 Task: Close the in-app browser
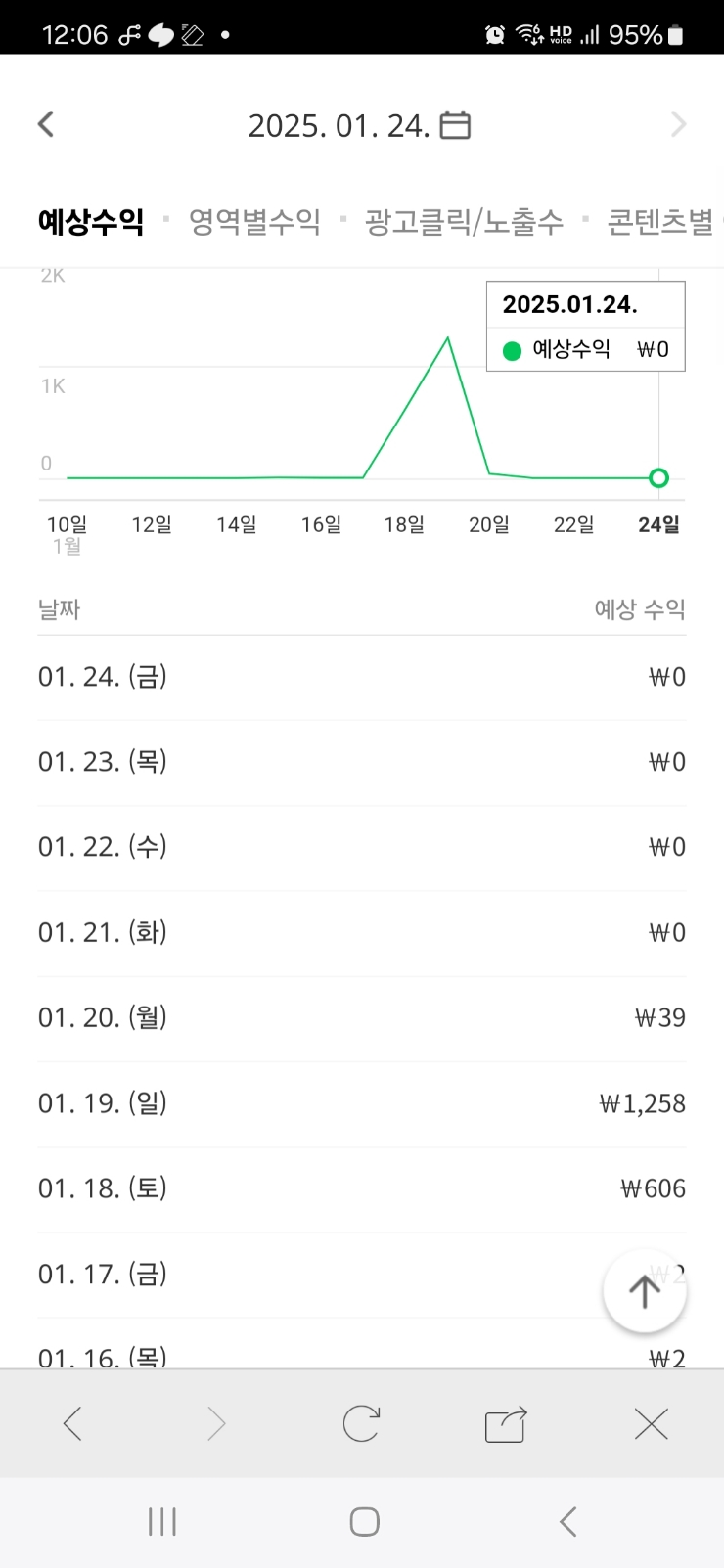[x=651, y=1424]
